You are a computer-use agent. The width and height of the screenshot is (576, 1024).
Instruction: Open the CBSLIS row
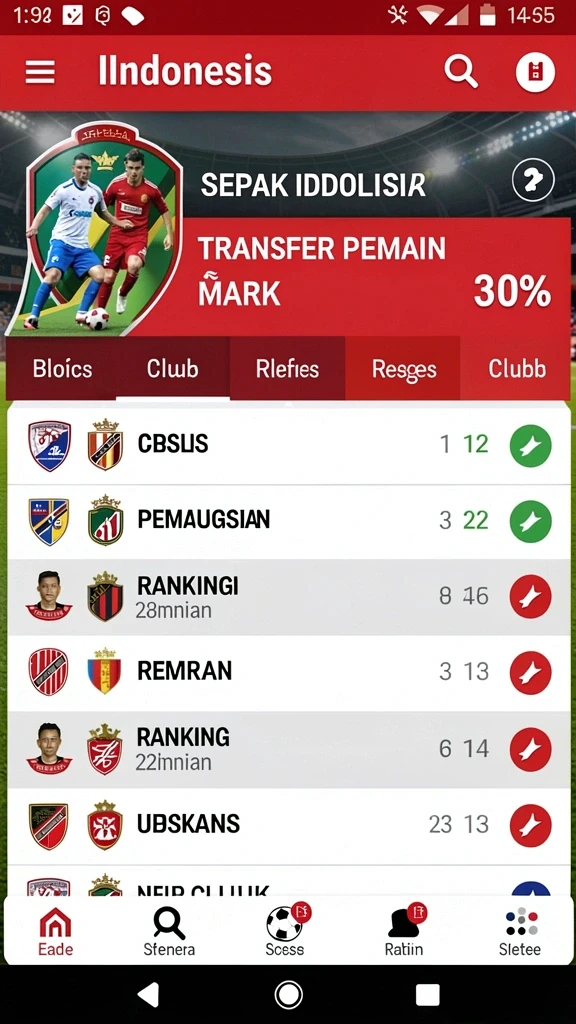tap(289, 445)
